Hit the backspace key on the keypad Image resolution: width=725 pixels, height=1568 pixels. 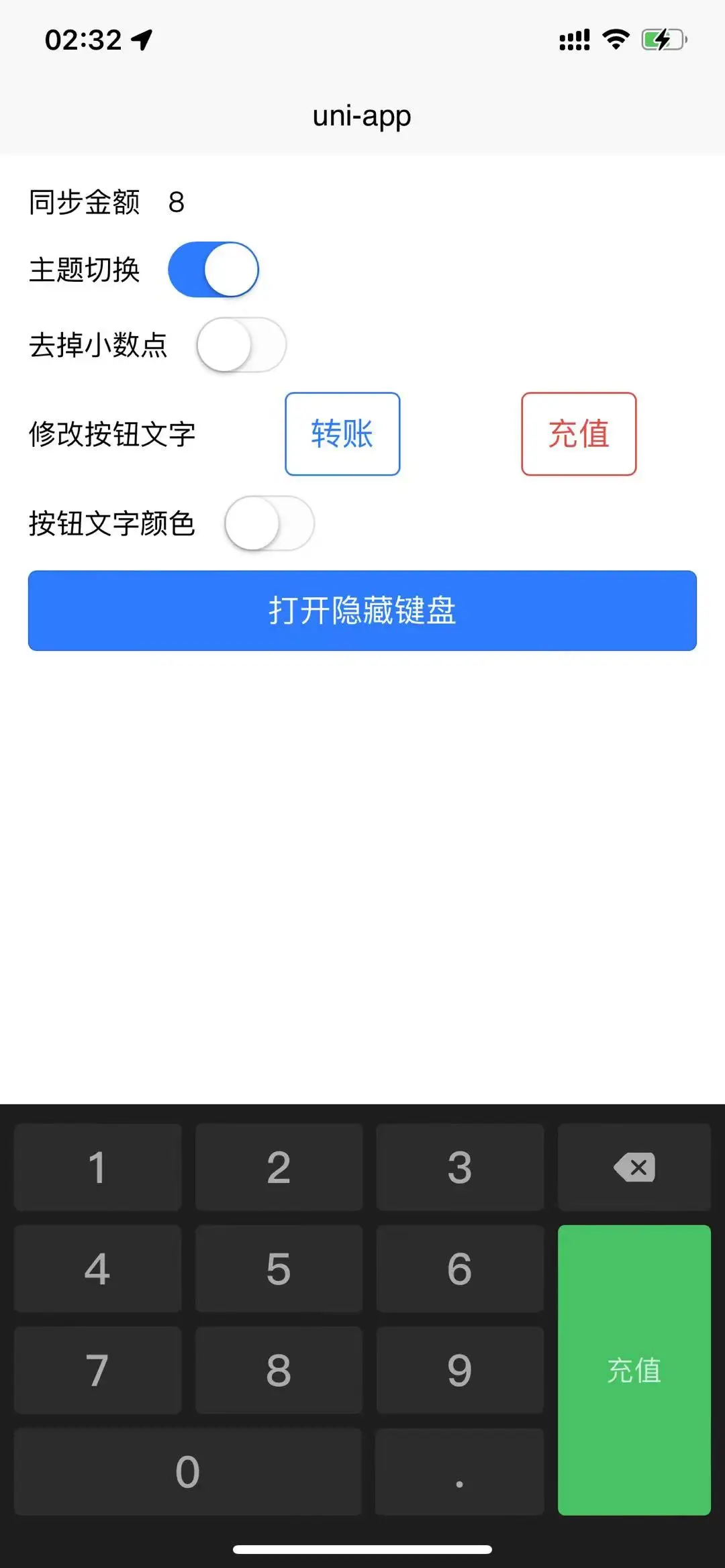(634, 1167)
